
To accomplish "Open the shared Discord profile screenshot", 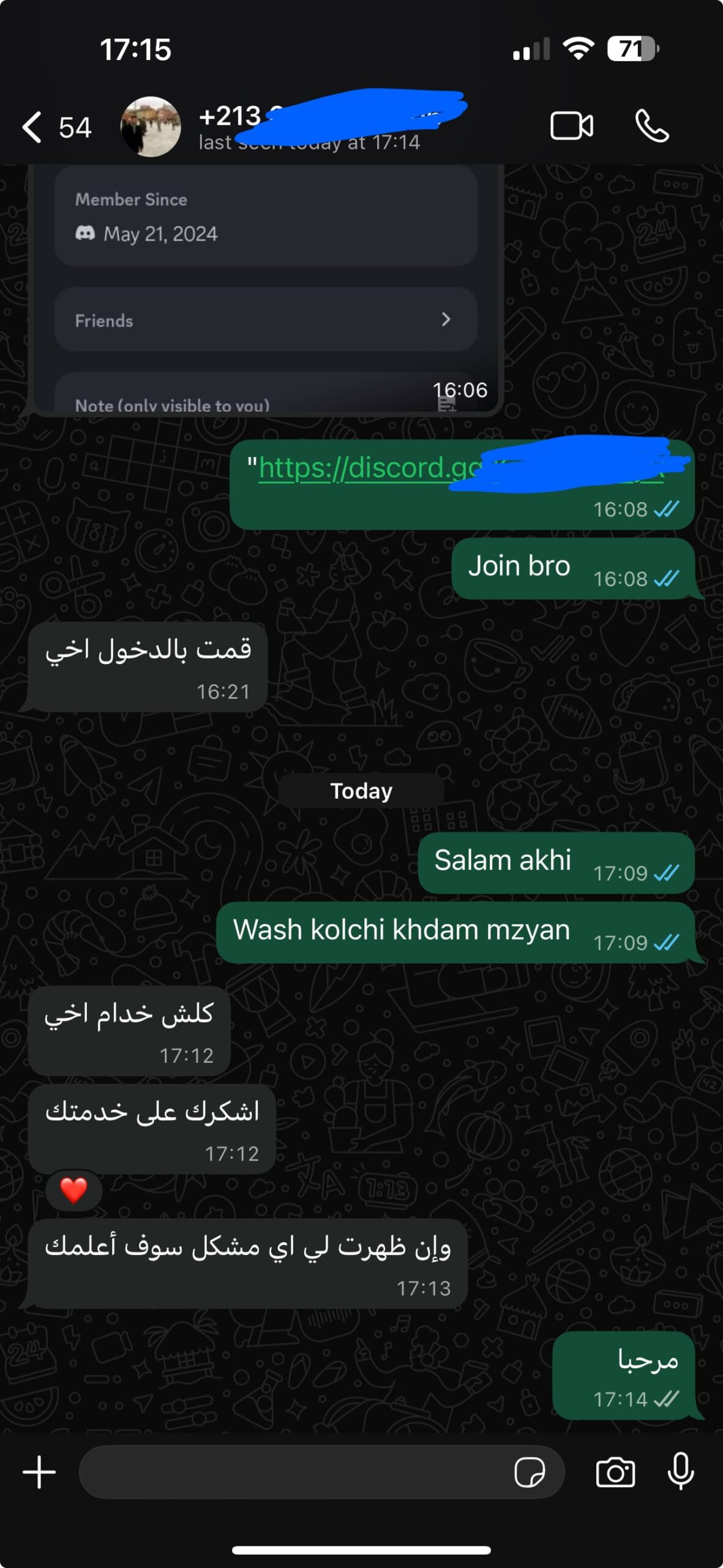I will [x=264, y=288].
